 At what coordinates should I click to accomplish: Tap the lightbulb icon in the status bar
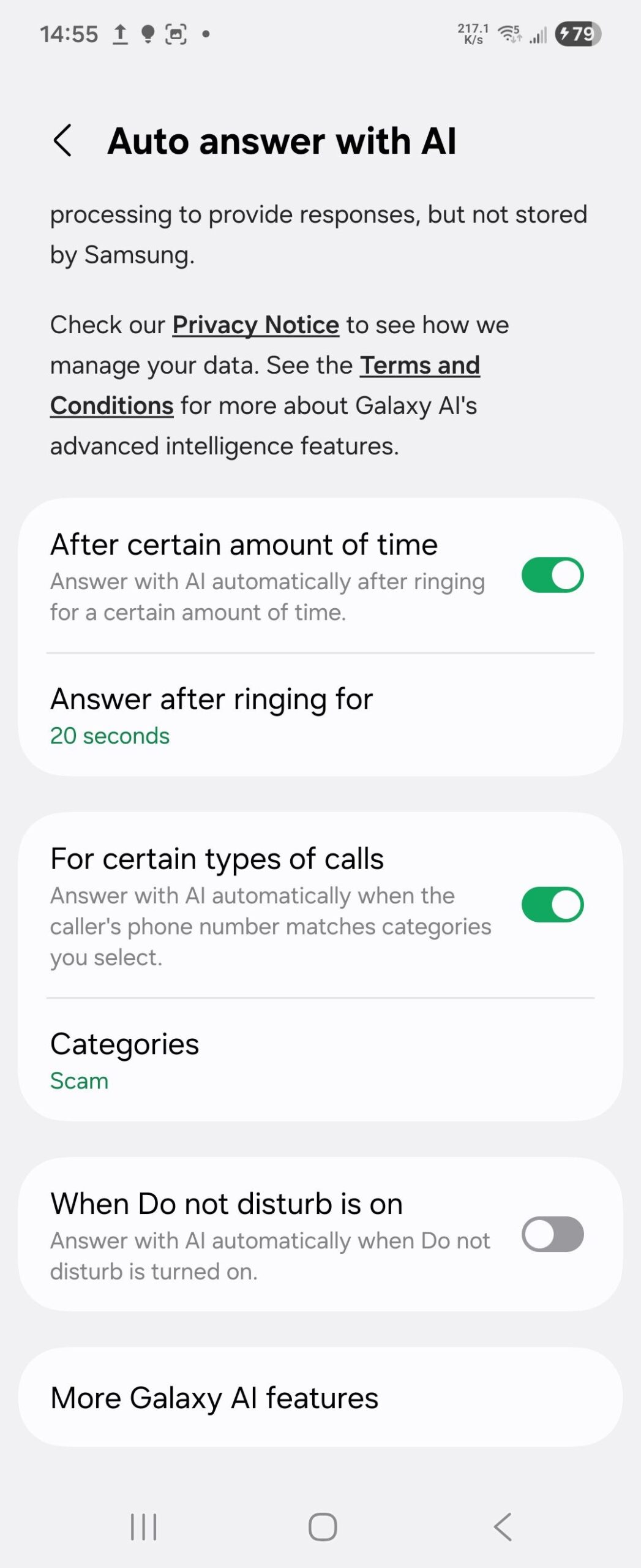[x=148, y=34]
